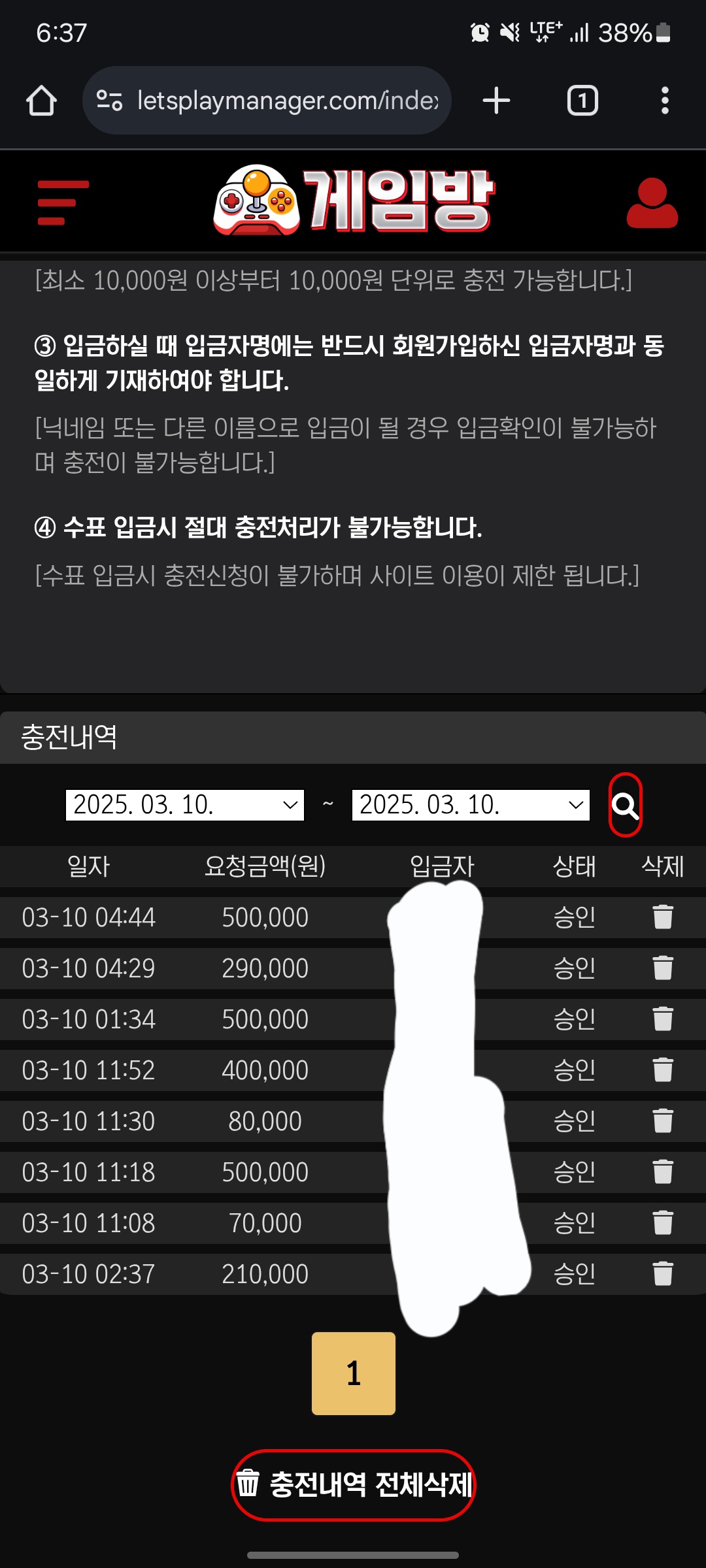706x1568 pixels.
Task: Delete the 03-10 11:18 charge record
Action: pos(663,1172)
